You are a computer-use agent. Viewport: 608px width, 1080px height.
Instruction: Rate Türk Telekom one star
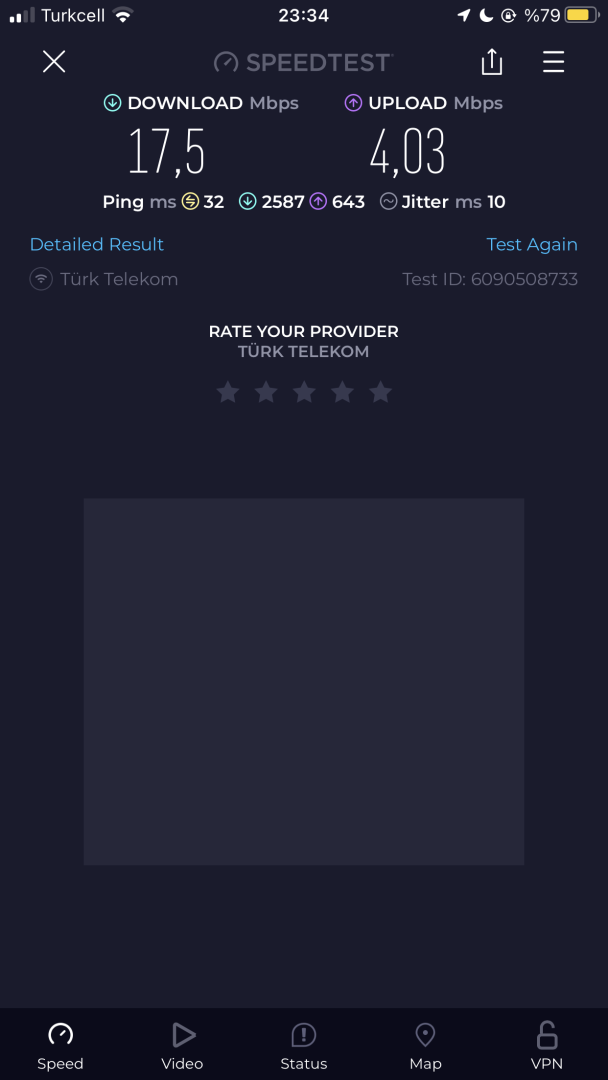[x=228, y=392]
